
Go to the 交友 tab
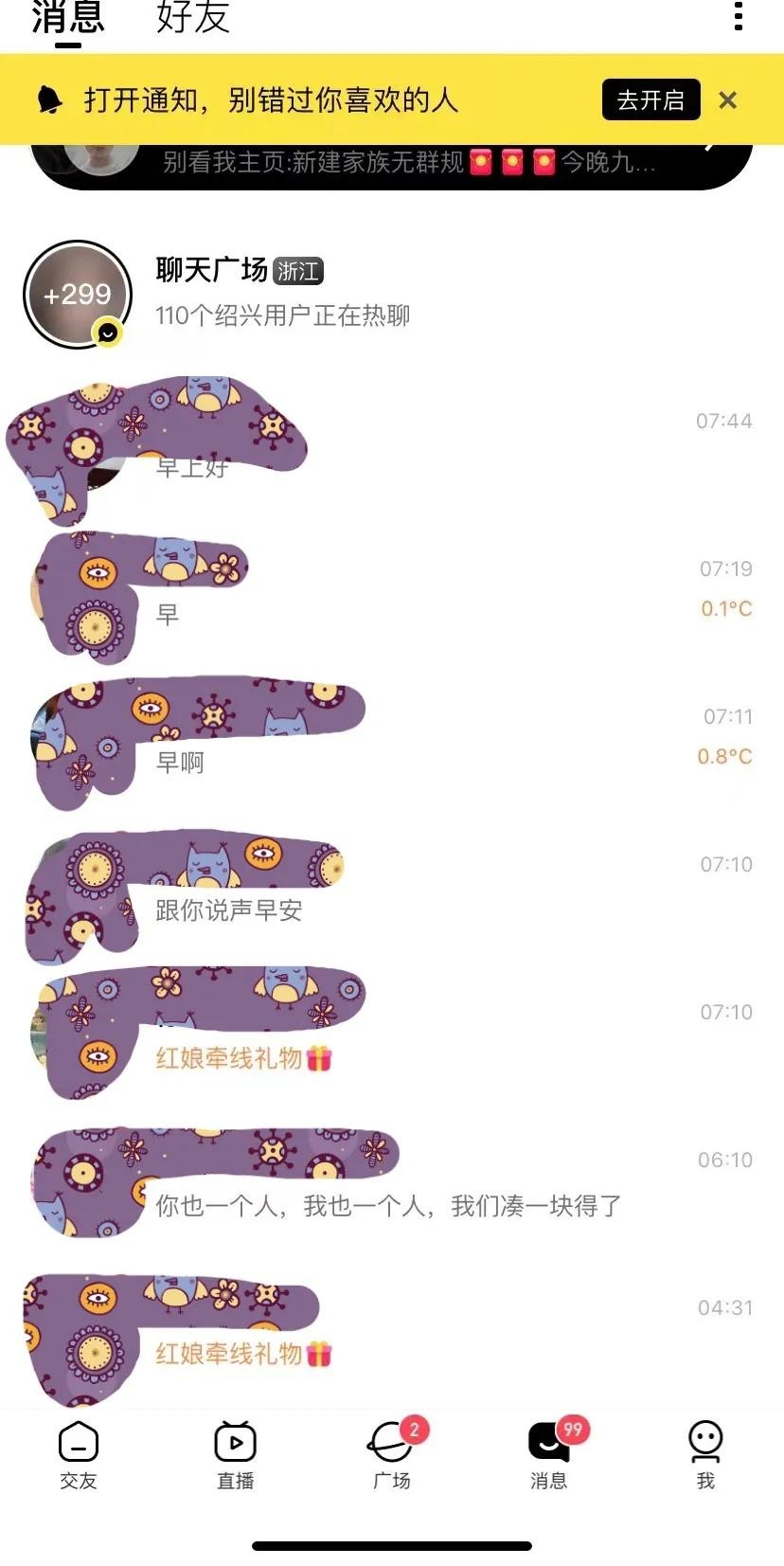[x=78, y=1455]
